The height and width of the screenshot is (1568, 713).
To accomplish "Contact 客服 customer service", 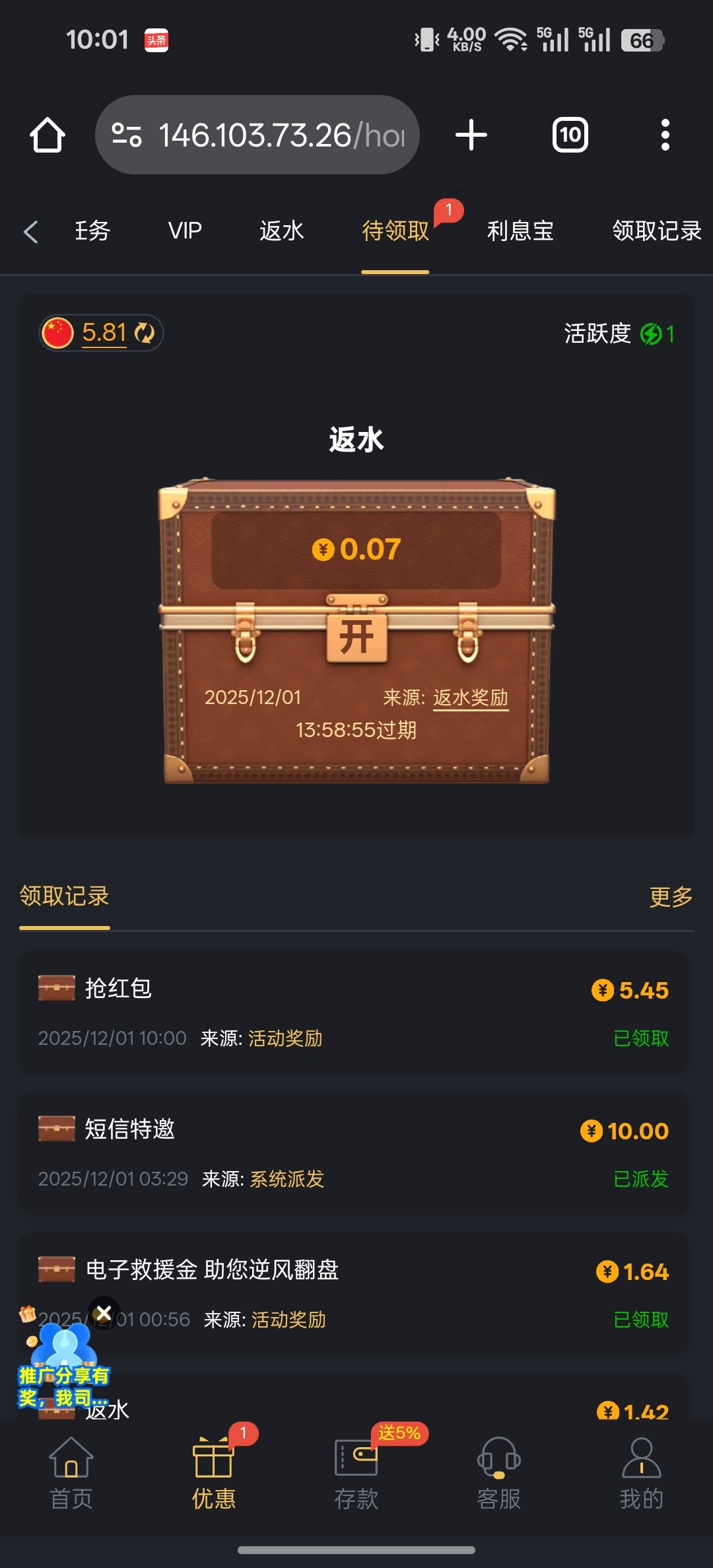I will coord(499,1474).
